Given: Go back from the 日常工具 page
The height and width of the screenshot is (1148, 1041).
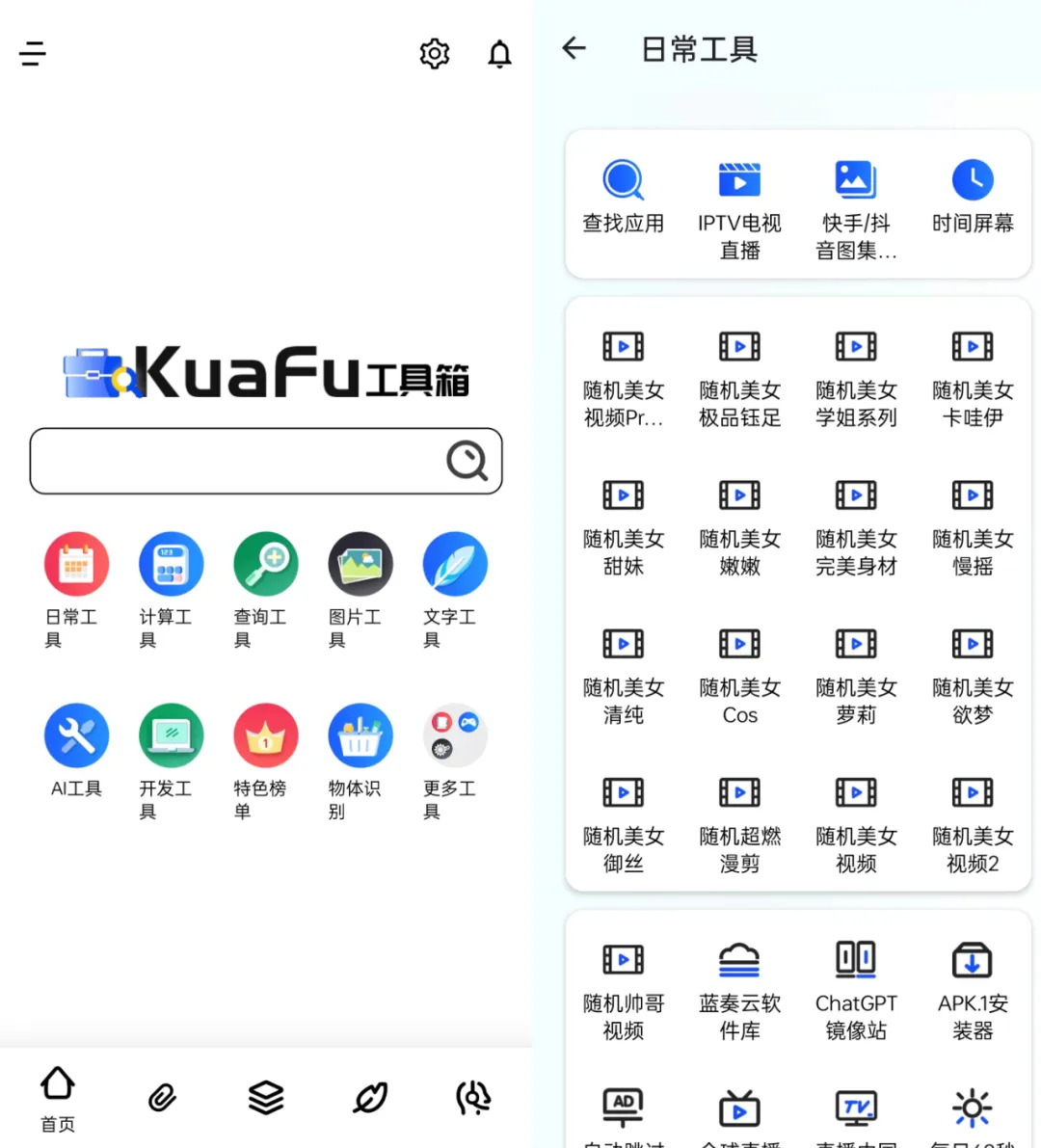Looking at the screenshot, I should click(574, 48).
